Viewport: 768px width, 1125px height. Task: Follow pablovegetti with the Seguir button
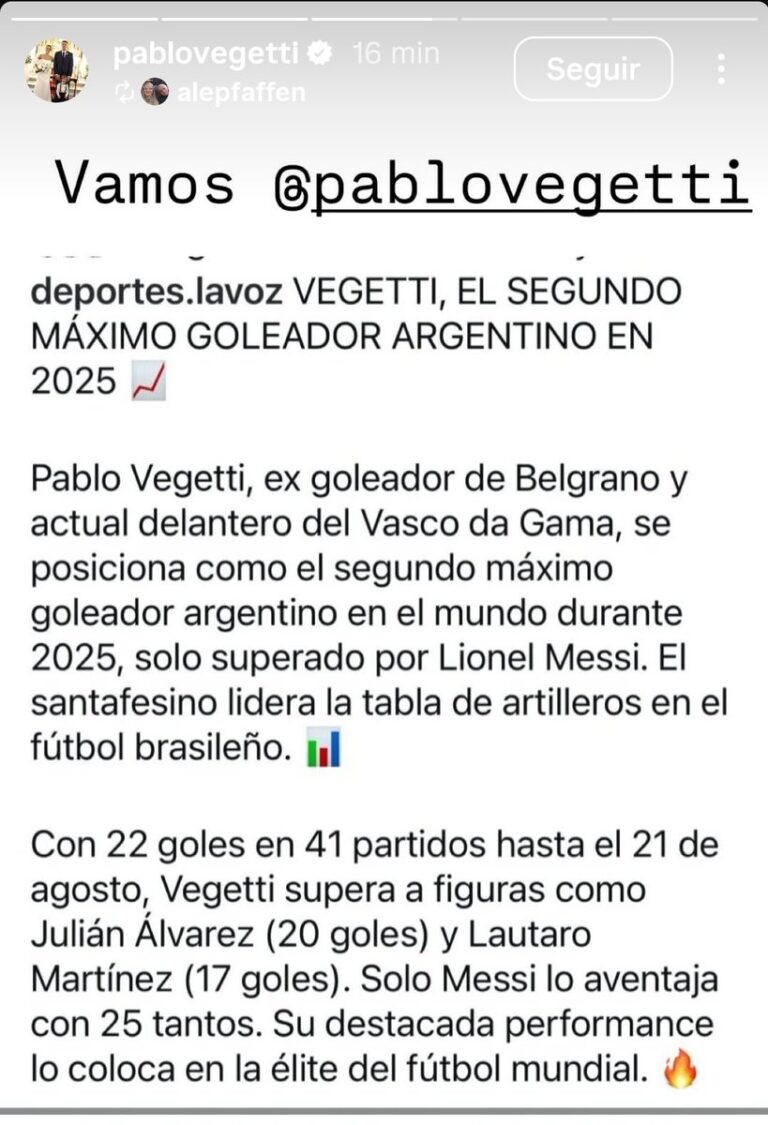(593, 69)
